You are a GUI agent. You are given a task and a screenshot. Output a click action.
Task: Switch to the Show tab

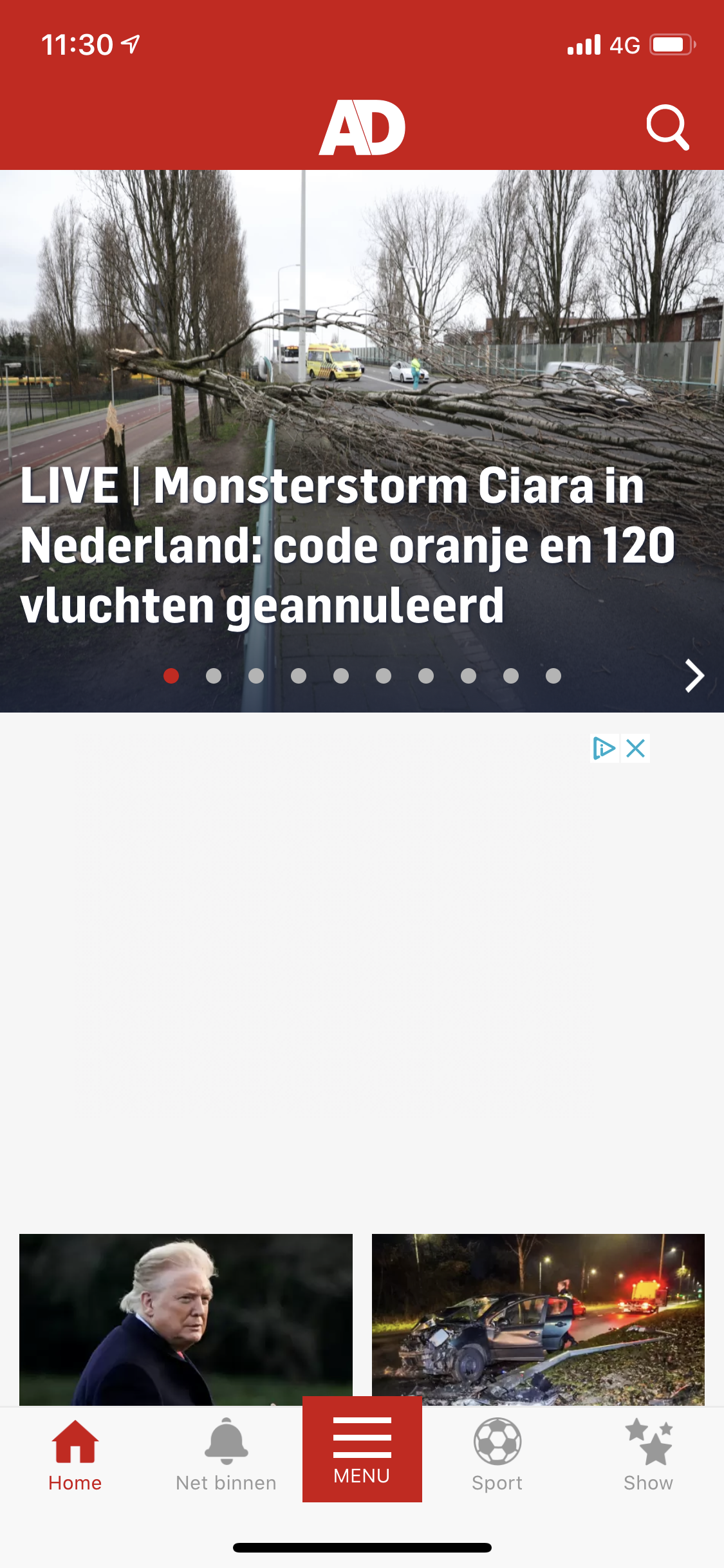pos(648,1455)
